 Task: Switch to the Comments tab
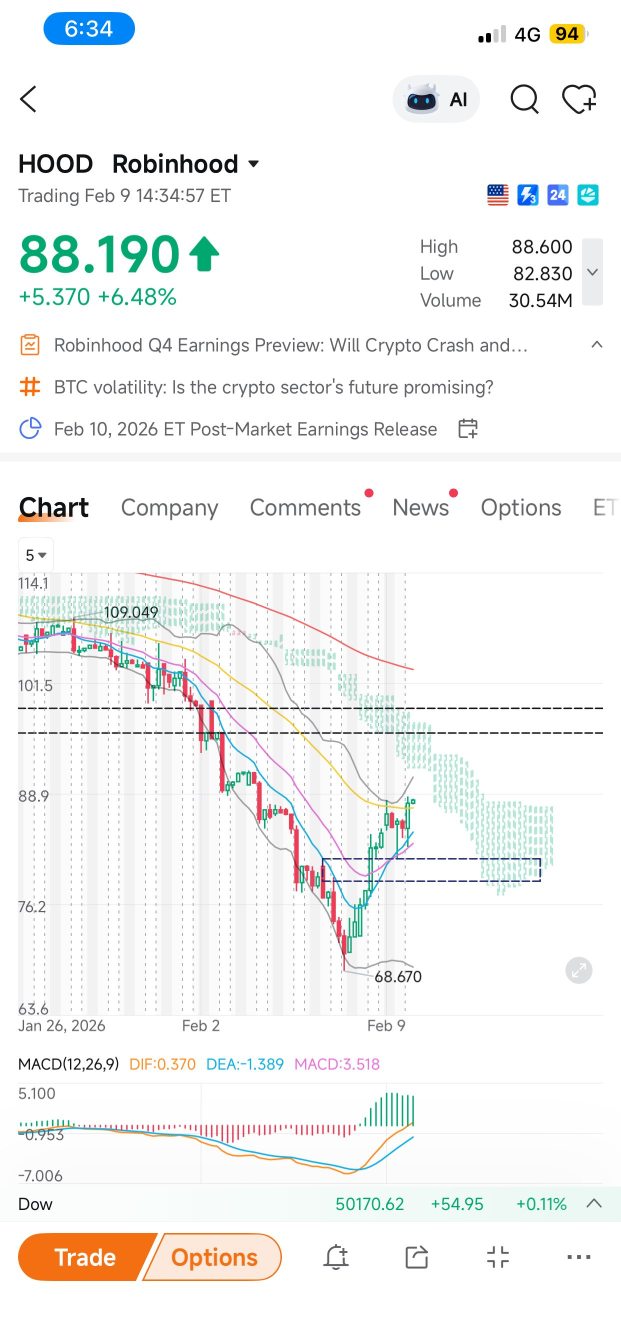(305, 508)
